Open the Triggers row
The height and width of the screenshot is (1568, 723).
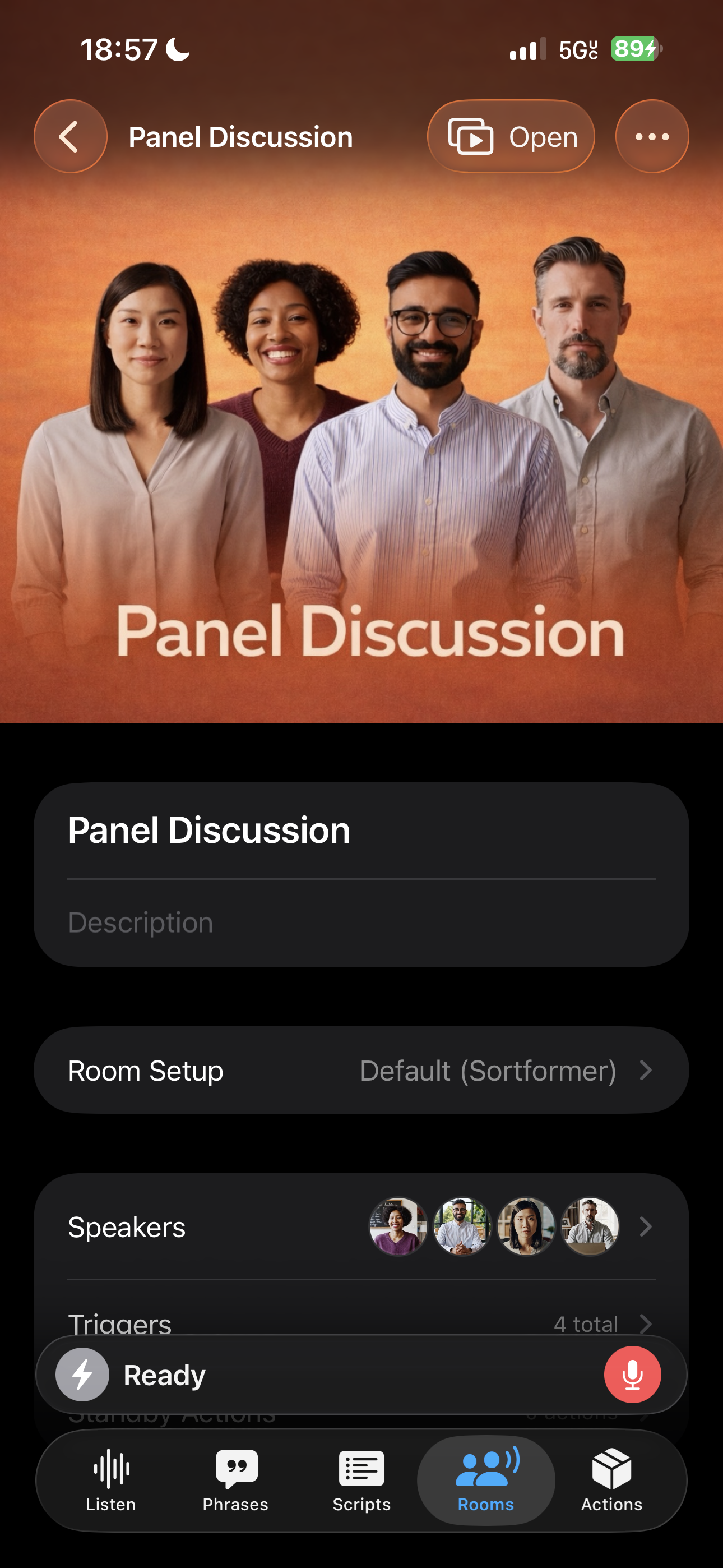[x=360, y=1322]
